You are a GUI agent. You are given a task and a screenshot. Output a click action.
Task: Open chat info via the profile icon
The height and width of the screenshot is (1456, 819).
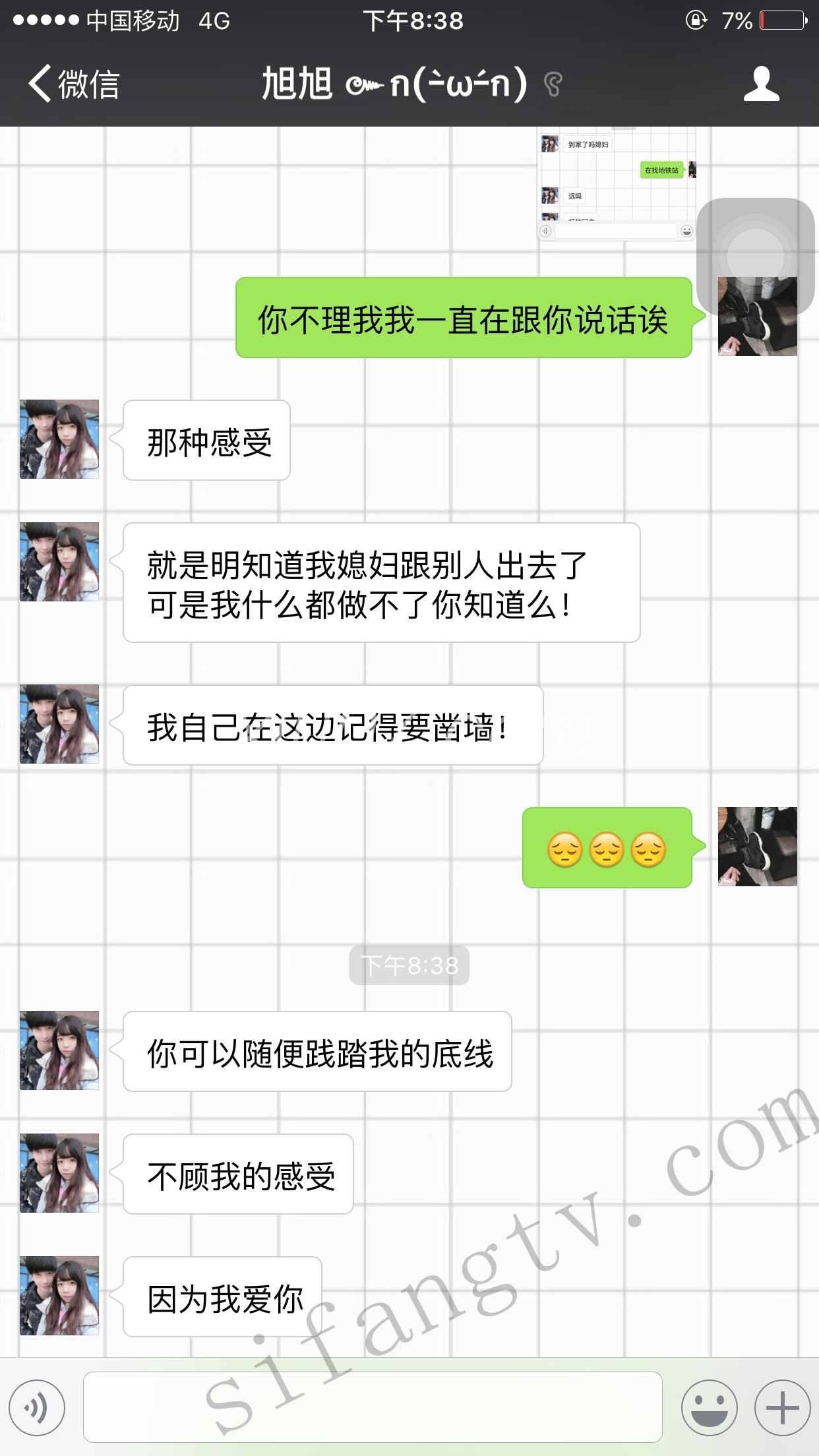762,84
